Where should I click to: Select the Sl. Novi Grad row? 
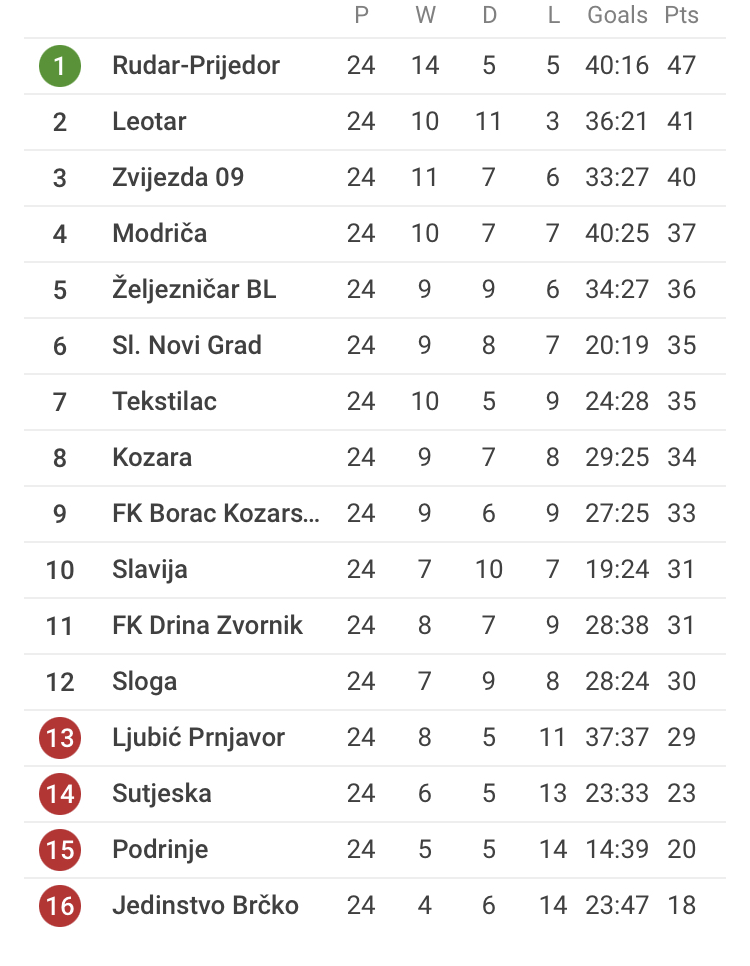point(187,346)
